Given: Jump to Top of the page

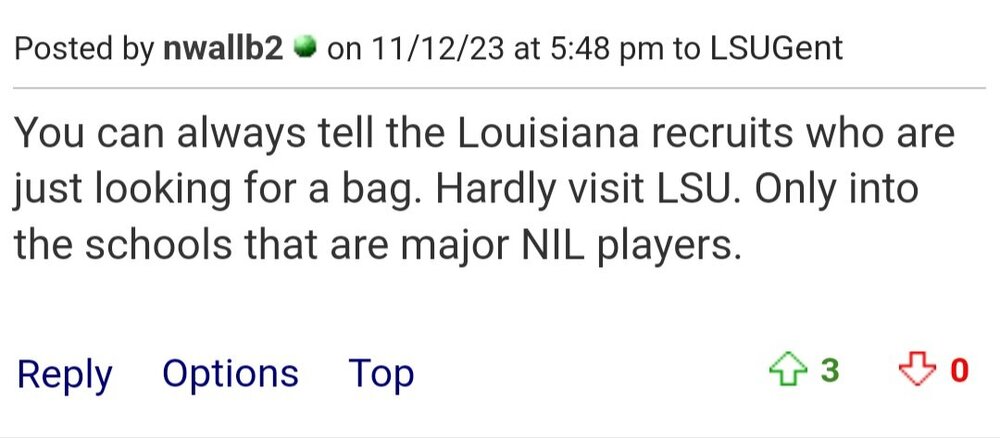Looking at the screenshot, I should point(381,374).
